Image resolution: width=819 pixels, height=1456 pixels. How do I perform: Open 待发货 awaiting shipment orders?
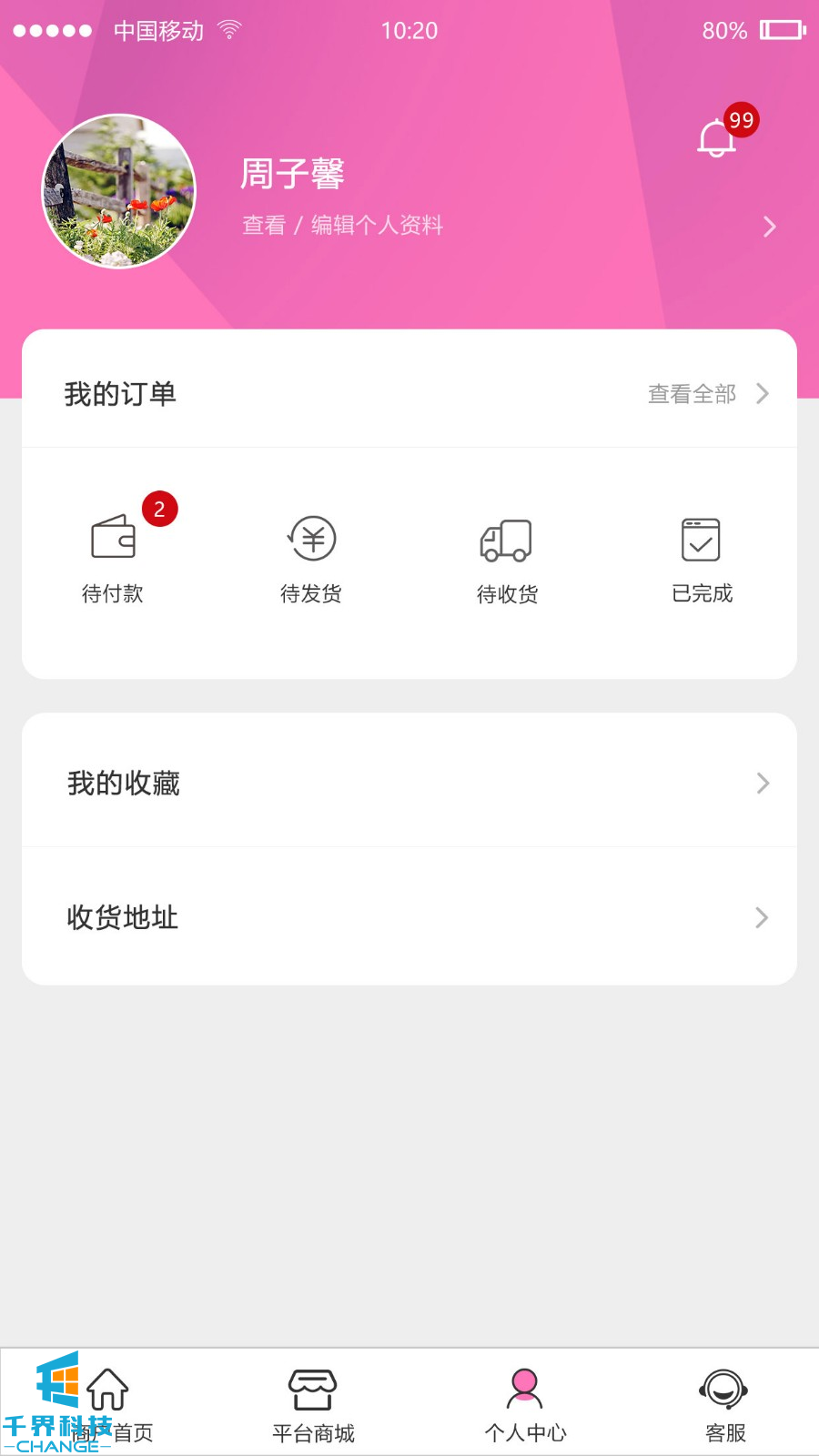point(311,557)
